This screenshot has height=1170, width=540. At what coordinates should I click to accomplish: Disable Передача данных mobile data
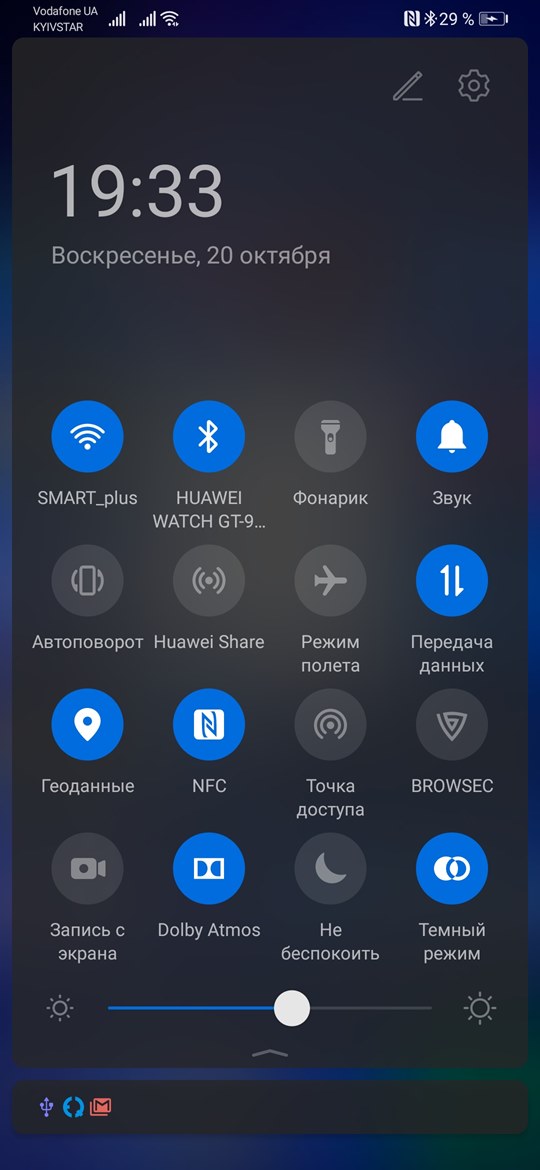click(x=452, y=581)
